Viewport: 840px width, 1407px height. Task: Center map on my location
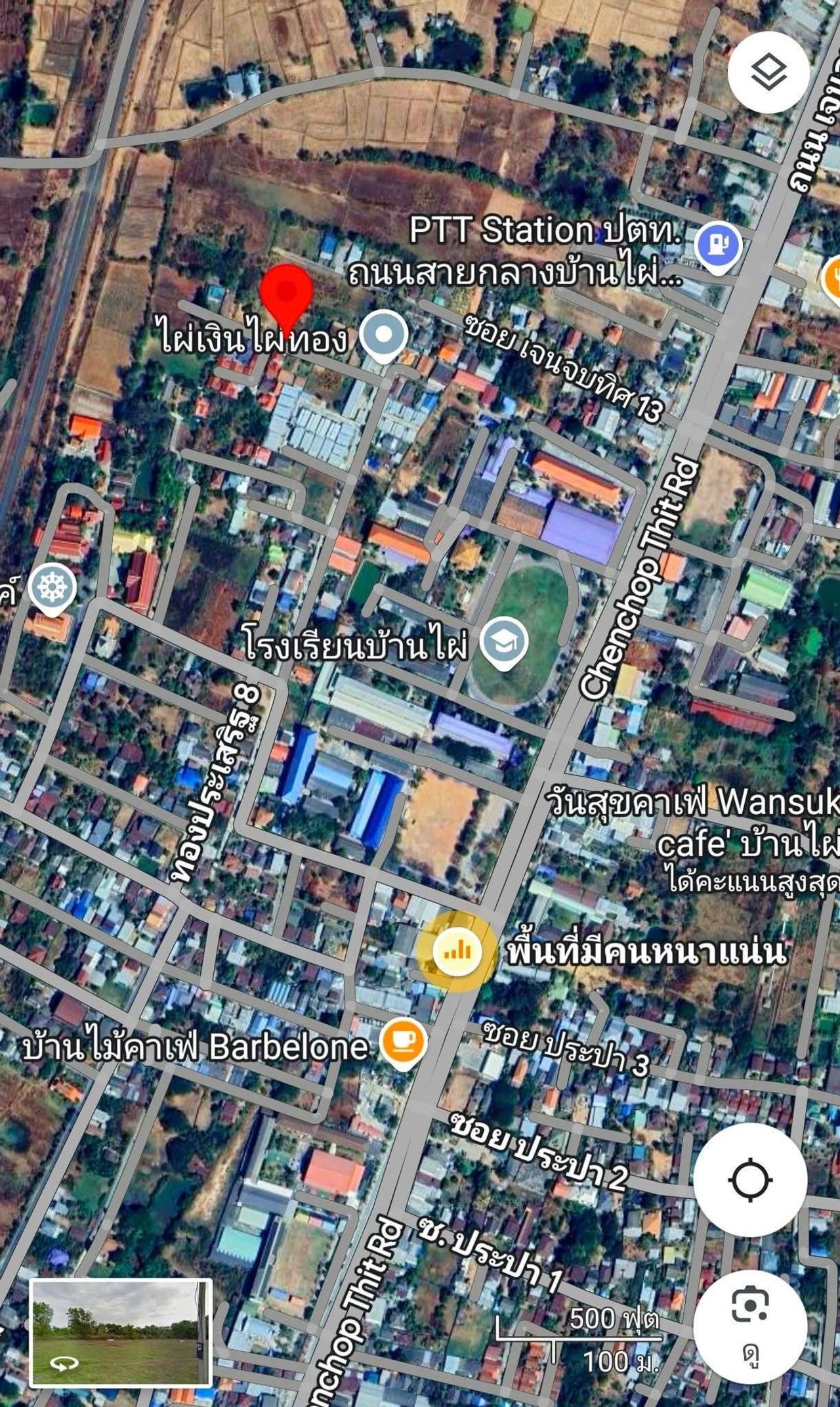[750, 1180]
